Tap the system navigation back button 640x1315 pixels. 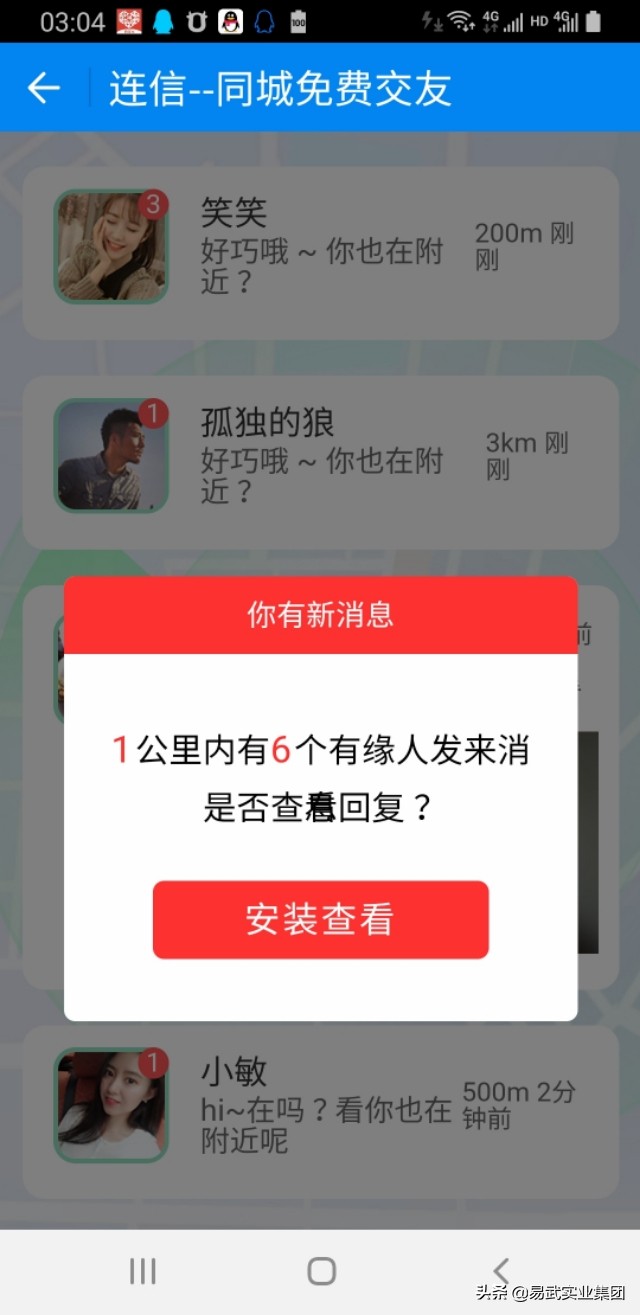coord(501,1271)
